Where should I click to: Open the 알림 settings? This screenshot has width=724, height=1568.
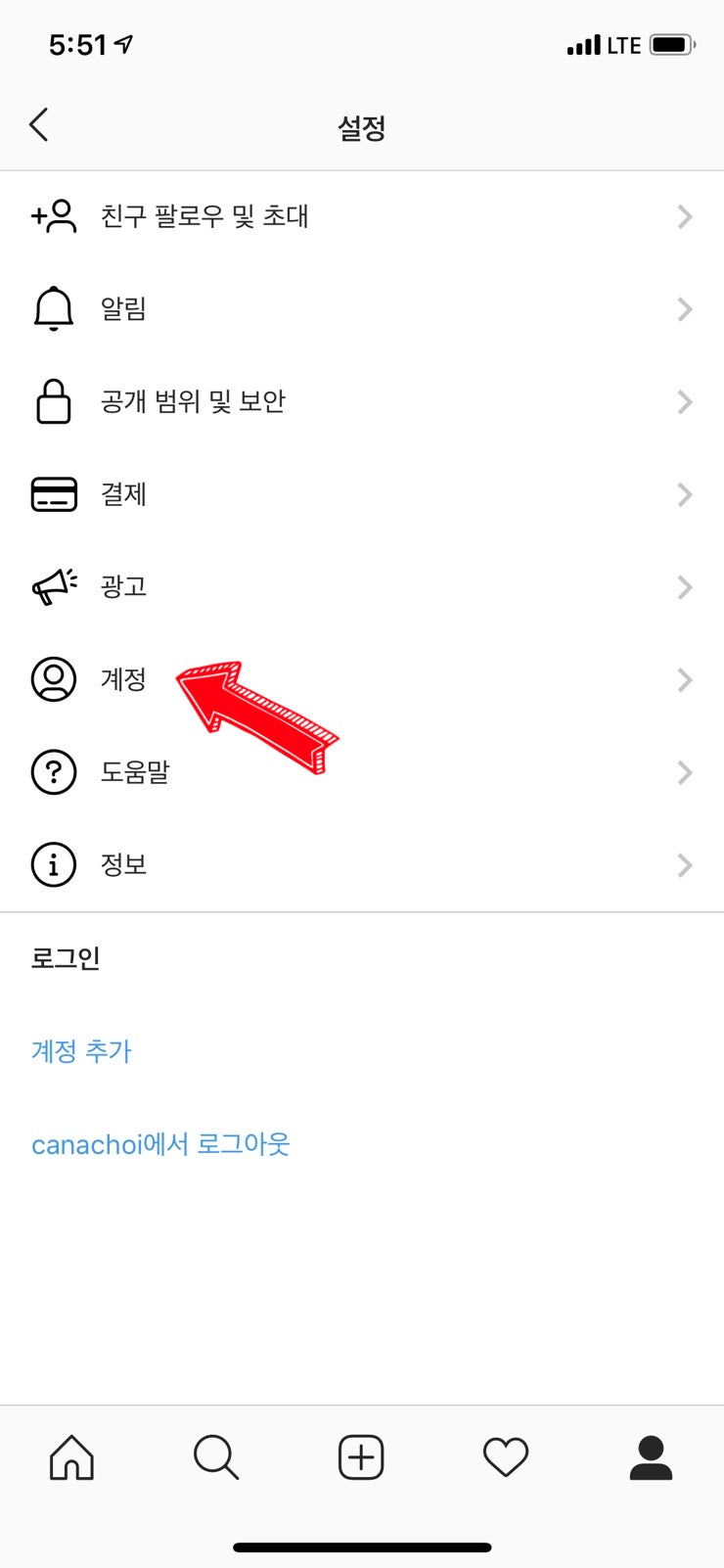pyautogui.click(x=362, y=309)
